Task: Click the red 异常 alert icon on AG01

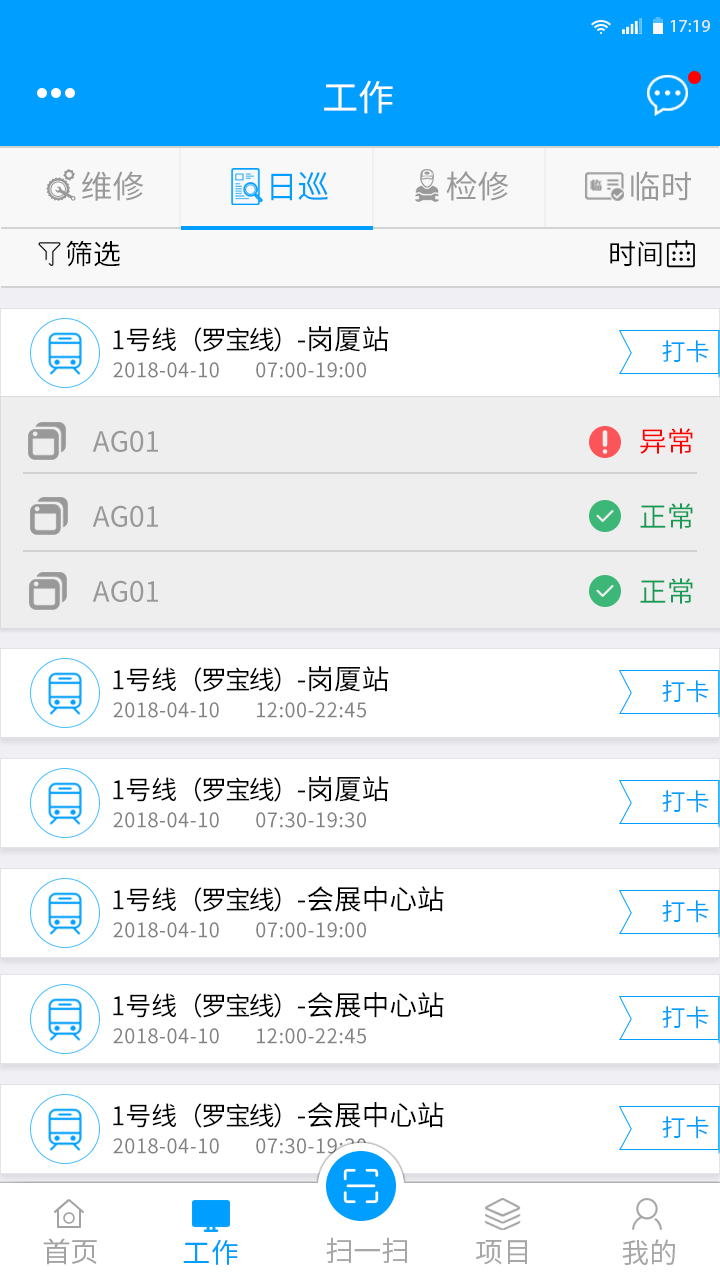Action: (x=604, y=441)
